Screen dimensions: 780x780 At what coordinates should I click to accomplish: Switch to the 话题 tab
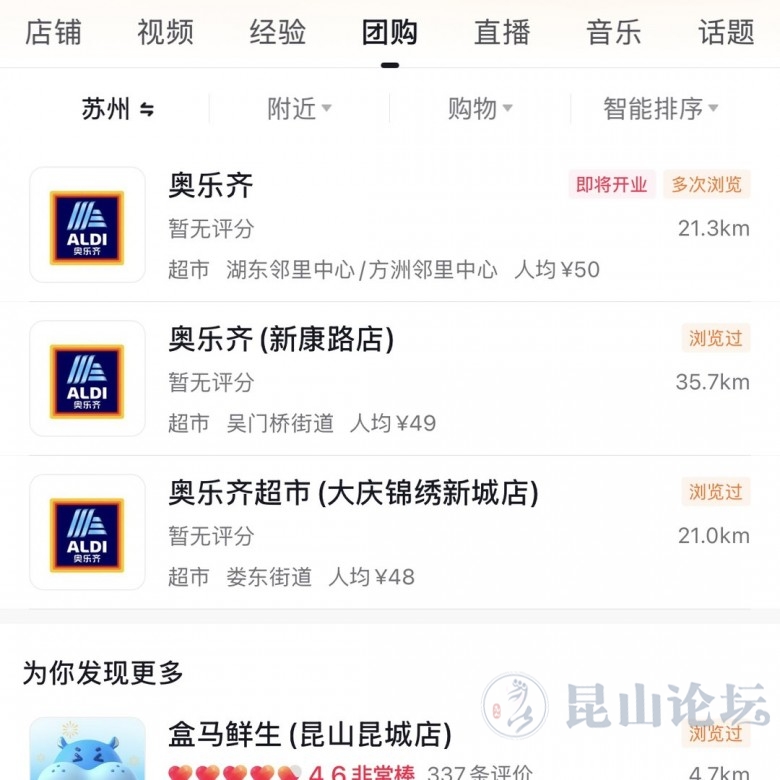click(x=726, y=33)
